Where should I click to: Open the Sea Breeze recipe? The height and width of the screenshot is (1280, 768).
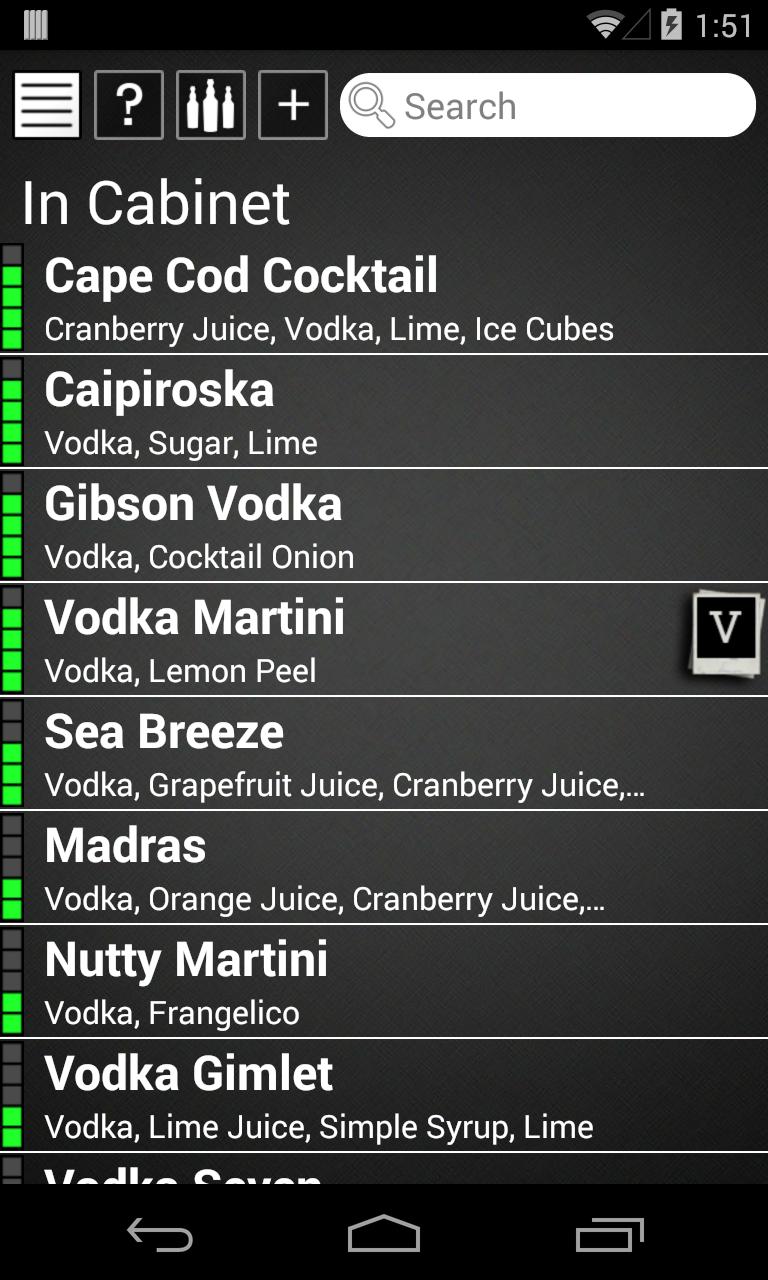point(380,755)
